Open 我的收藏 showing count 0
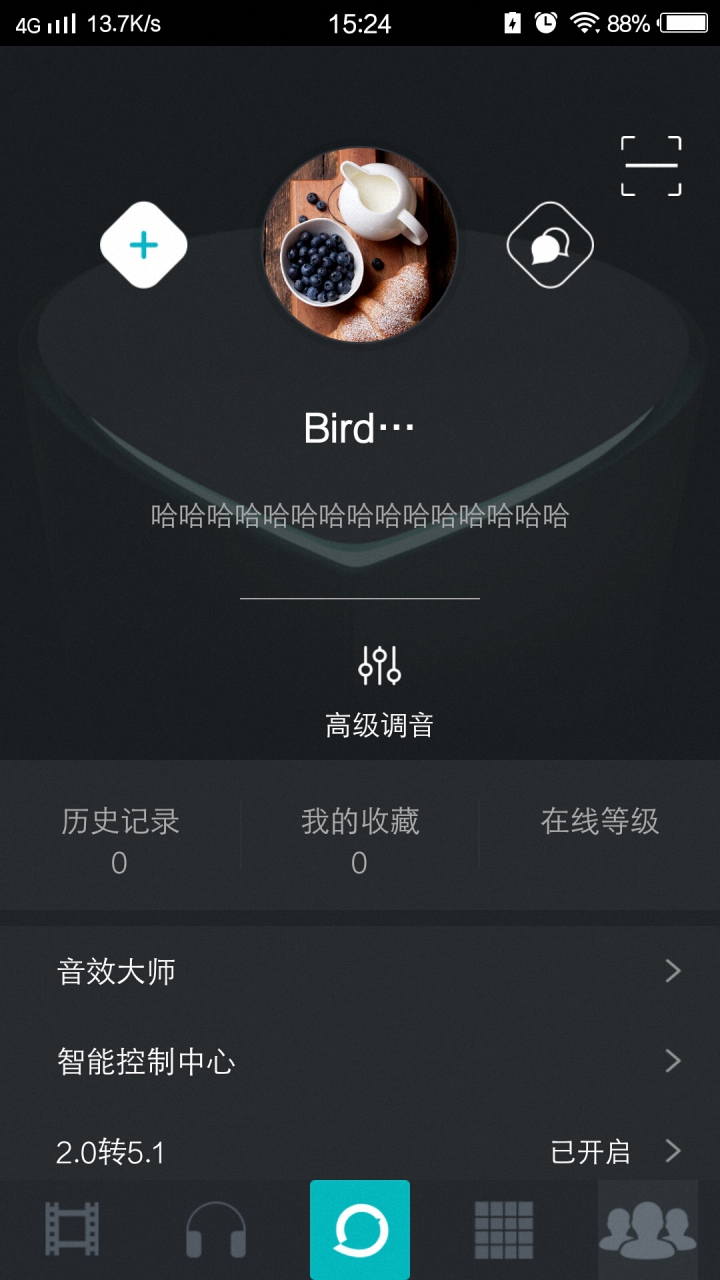 [359, 840]
